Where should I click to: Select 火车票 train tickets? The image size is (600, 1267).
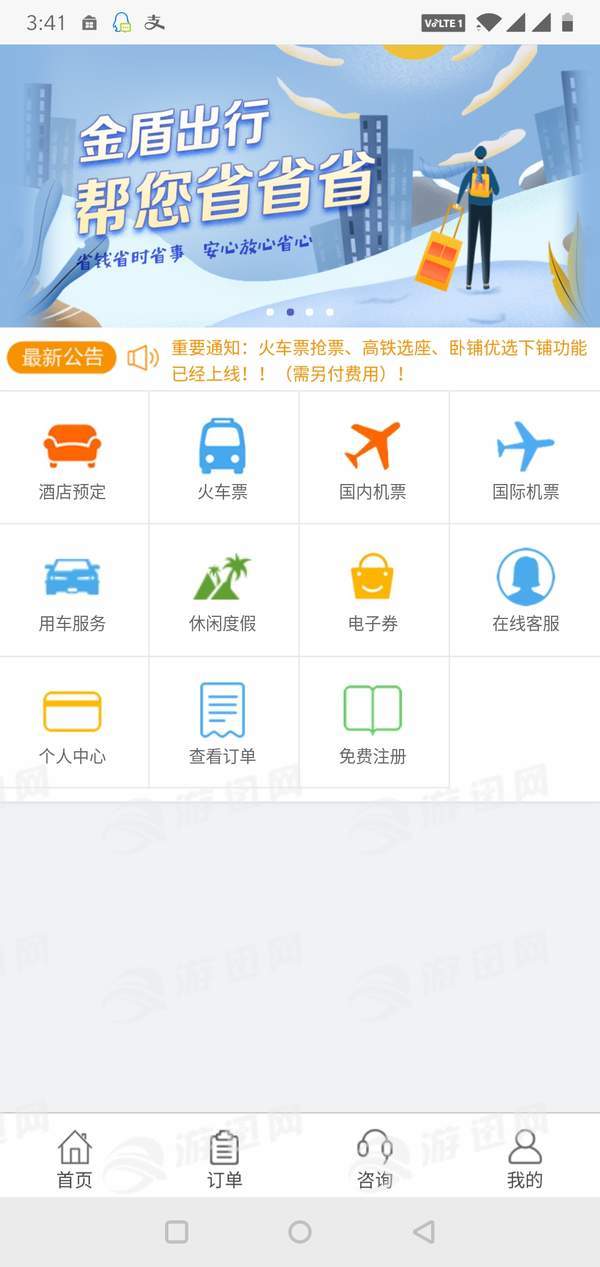pos(222,458)
